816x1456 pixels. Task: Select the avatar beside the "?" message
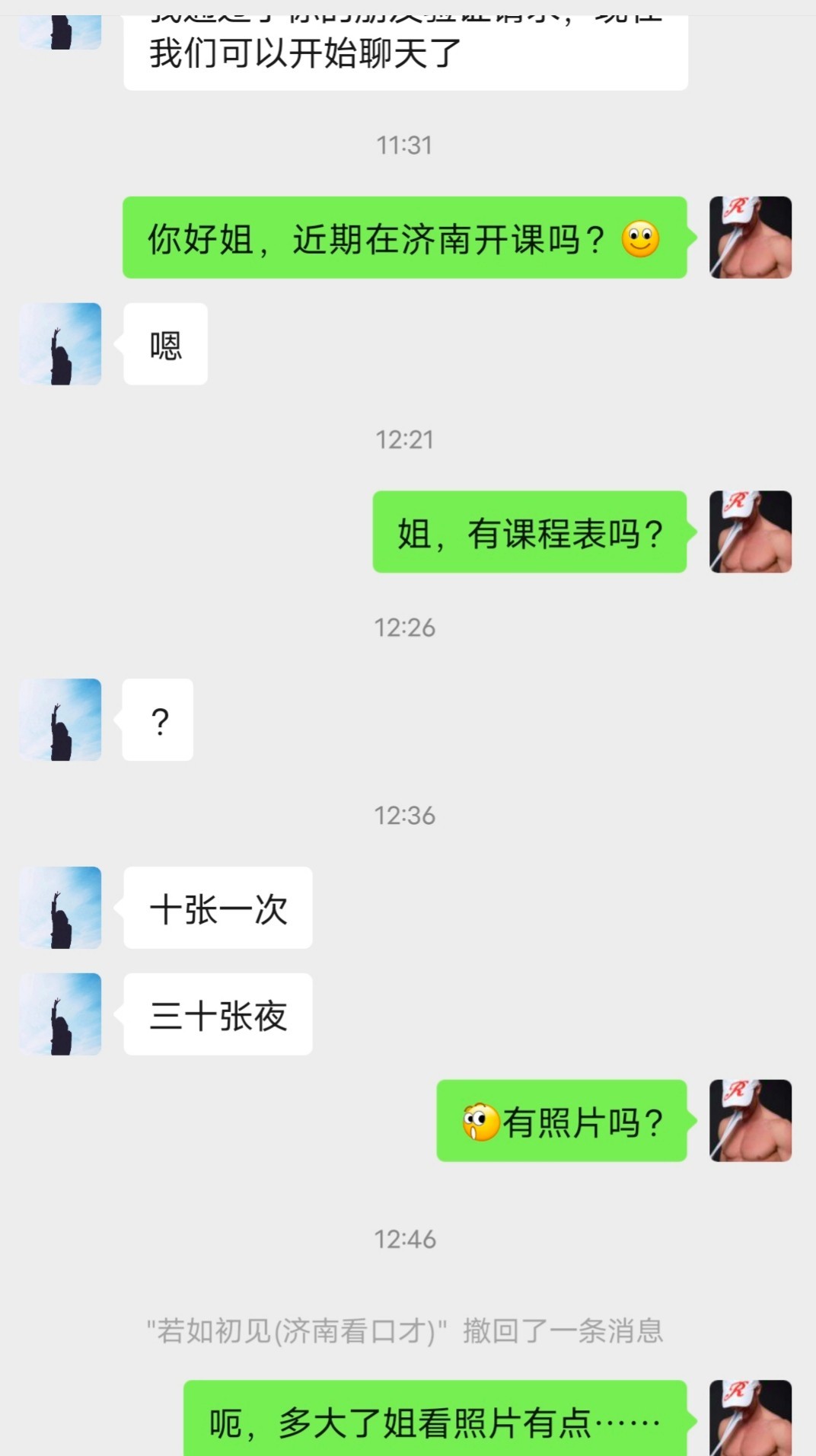pos(60,720)
